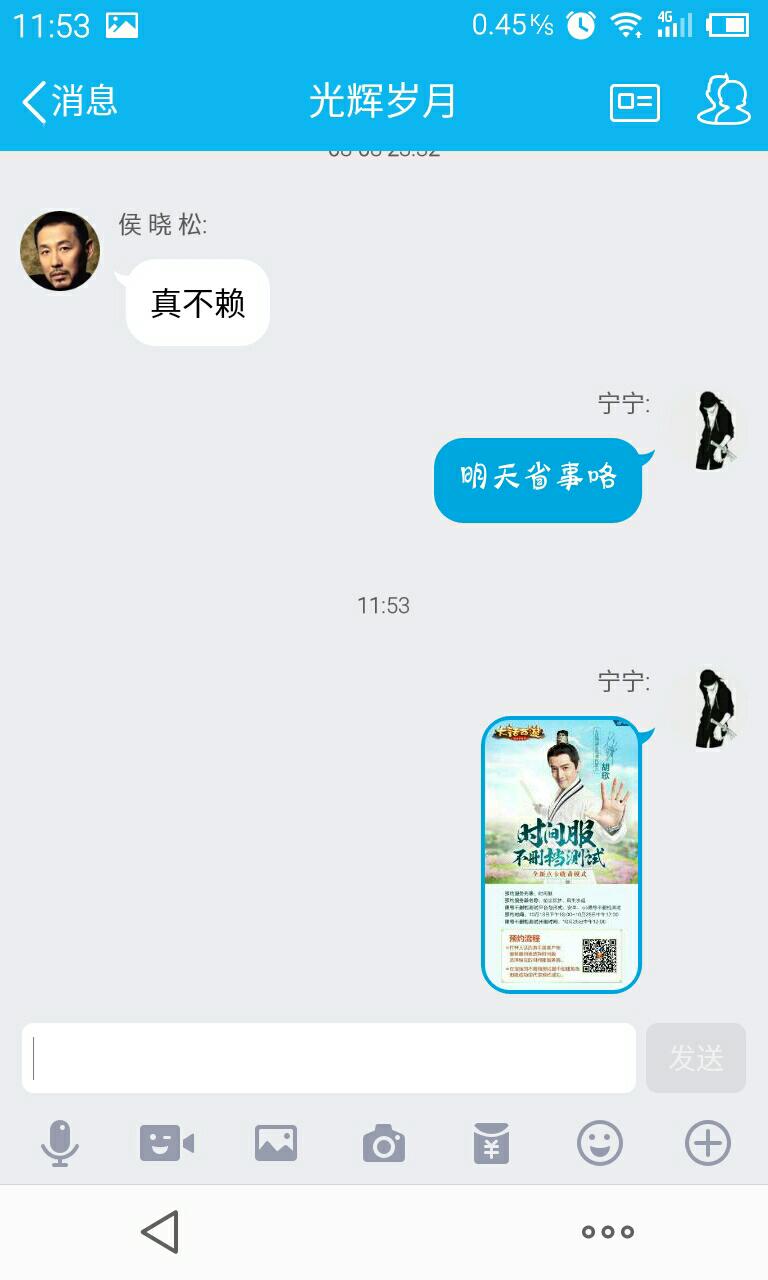Open the game poster image message

point(561,855)
